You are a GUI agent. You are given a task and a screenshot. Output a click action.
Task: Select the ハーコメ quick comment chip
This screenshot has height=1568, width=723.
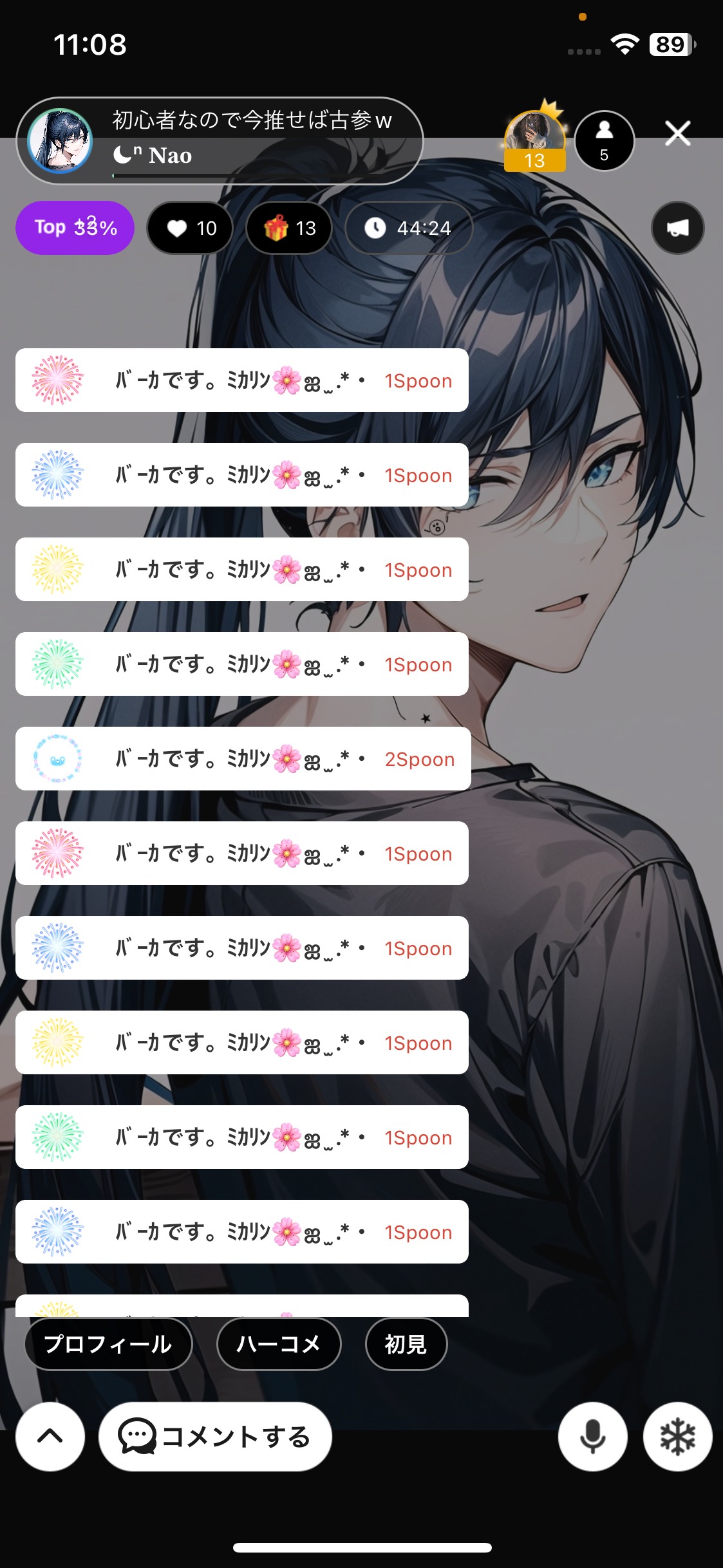pyautogui.click(x=279, y=1344)
